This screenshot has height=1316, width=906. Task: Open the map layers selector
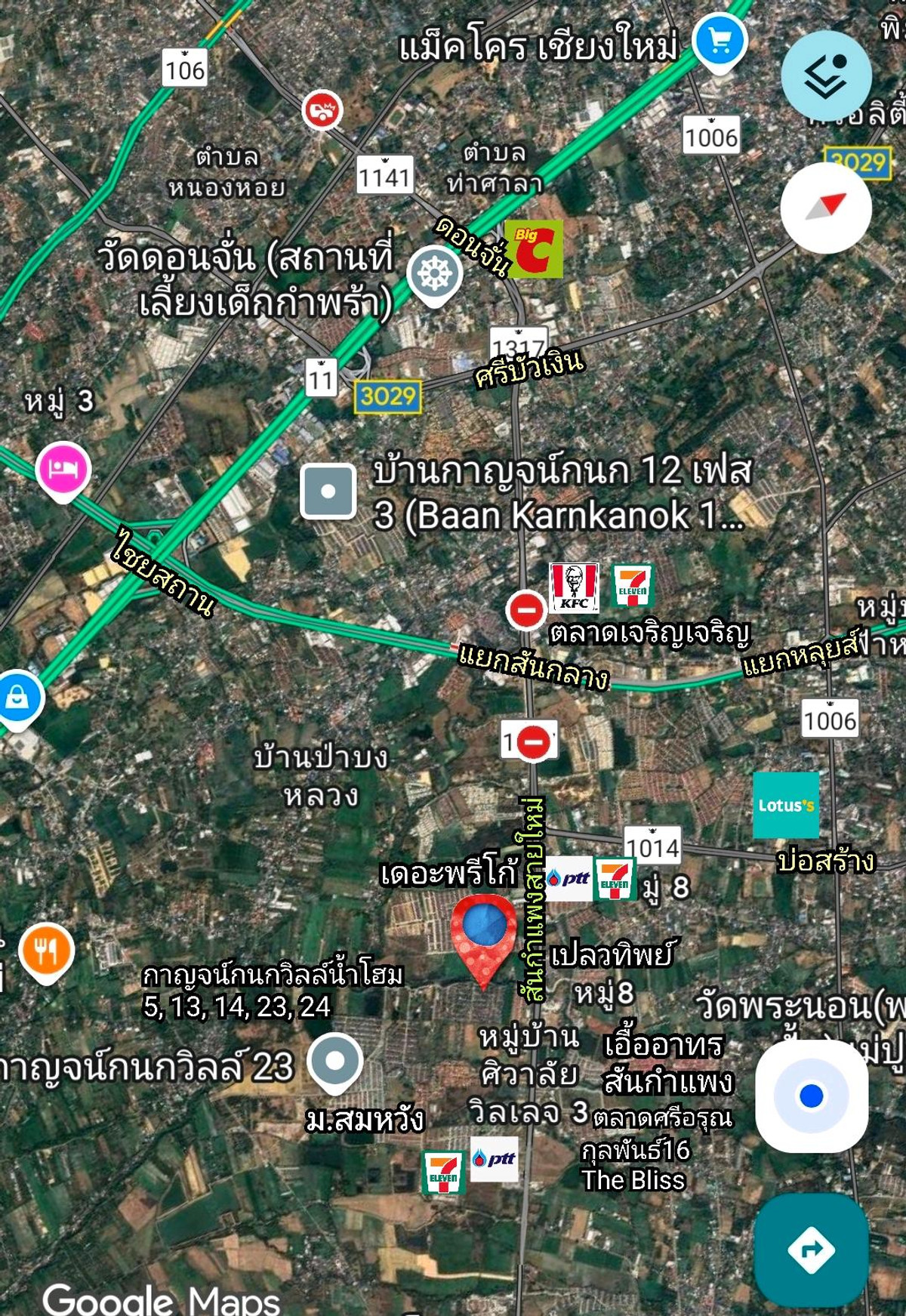tap(825, 76)
